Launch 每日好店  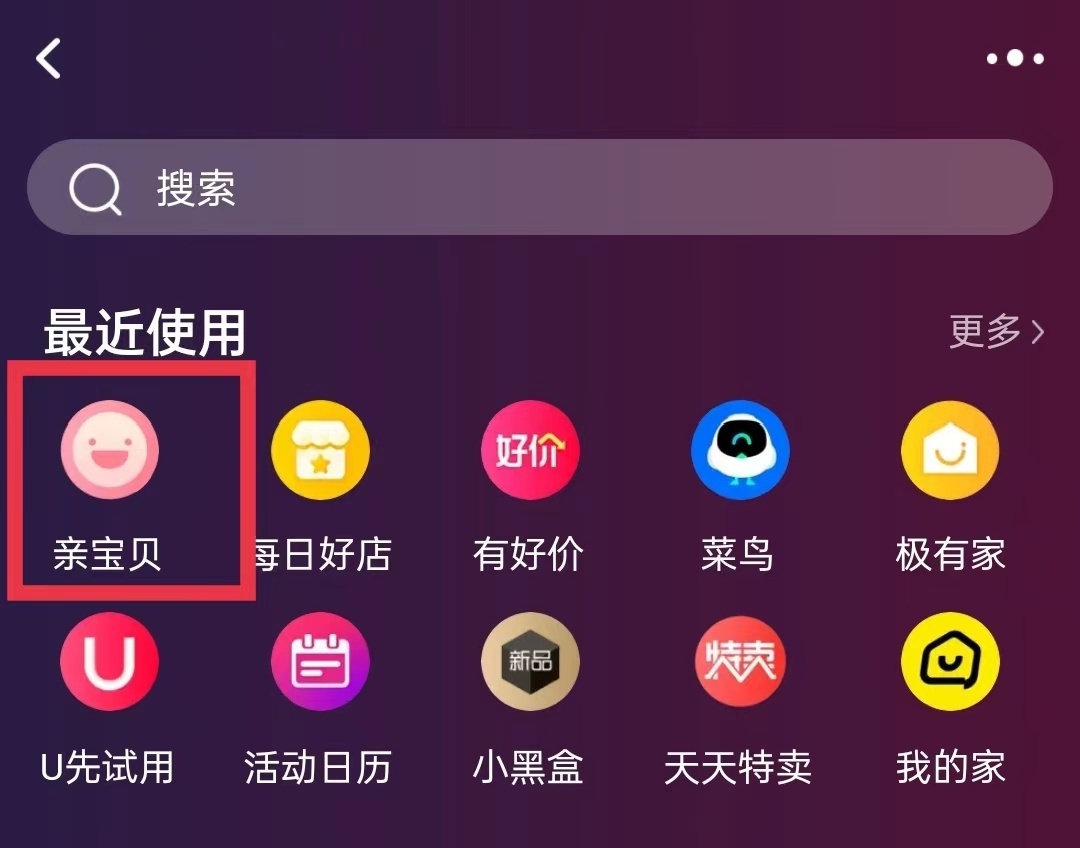(x=320, y=450)
